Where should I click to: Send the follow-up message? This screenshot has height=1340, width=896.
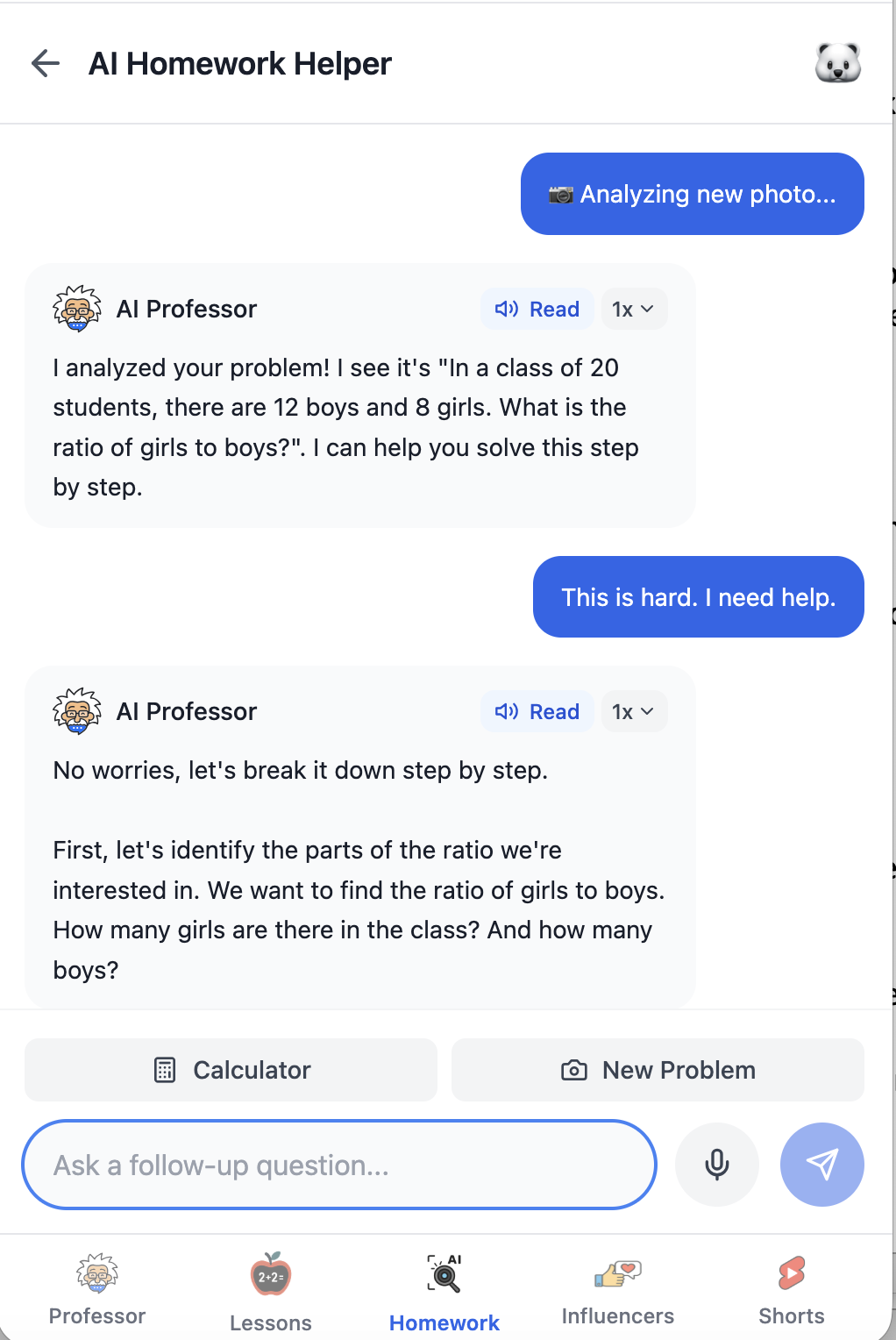pyautogui.click(x=821, y=1165)
